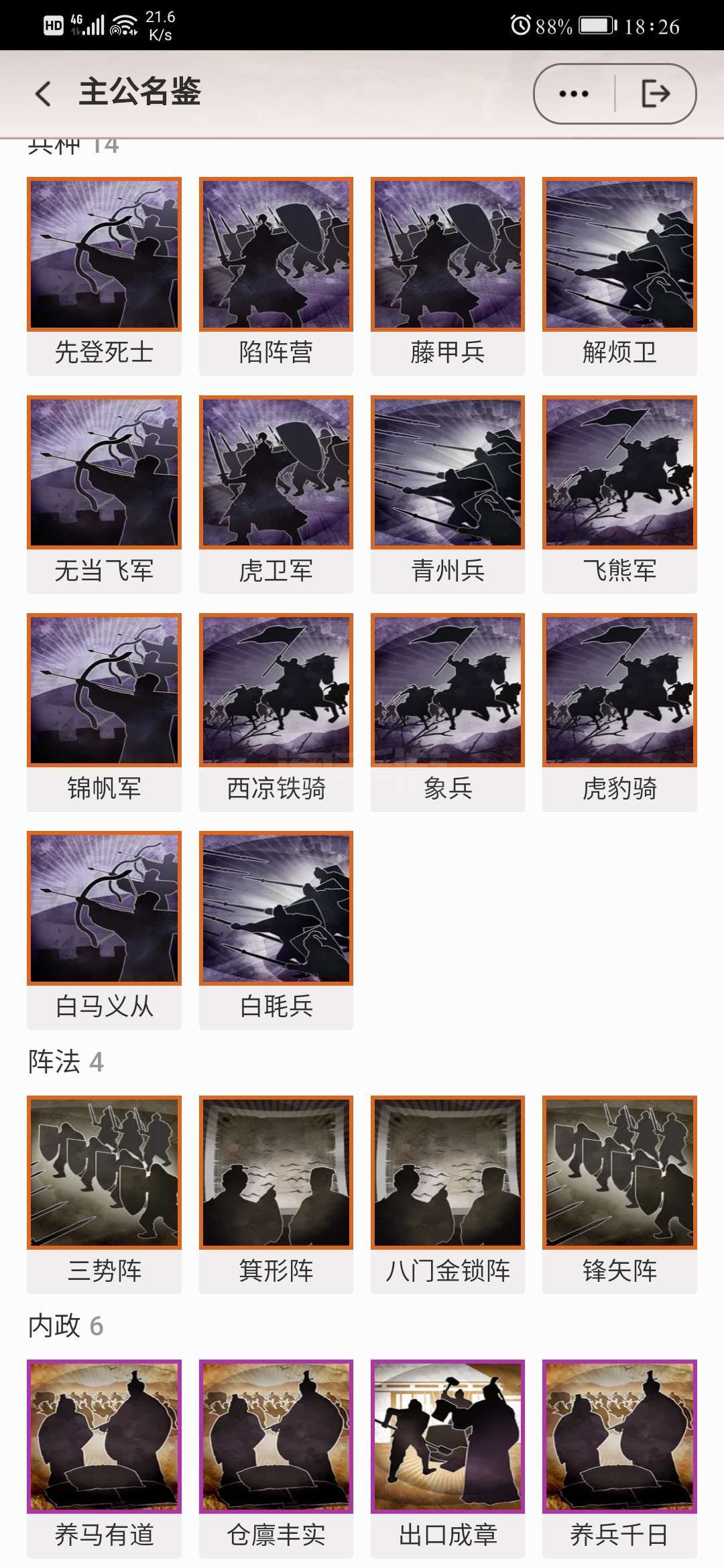Screen dimensions: 724x1568
Task: View the 白马义从 card
Action: click(104, 930)
